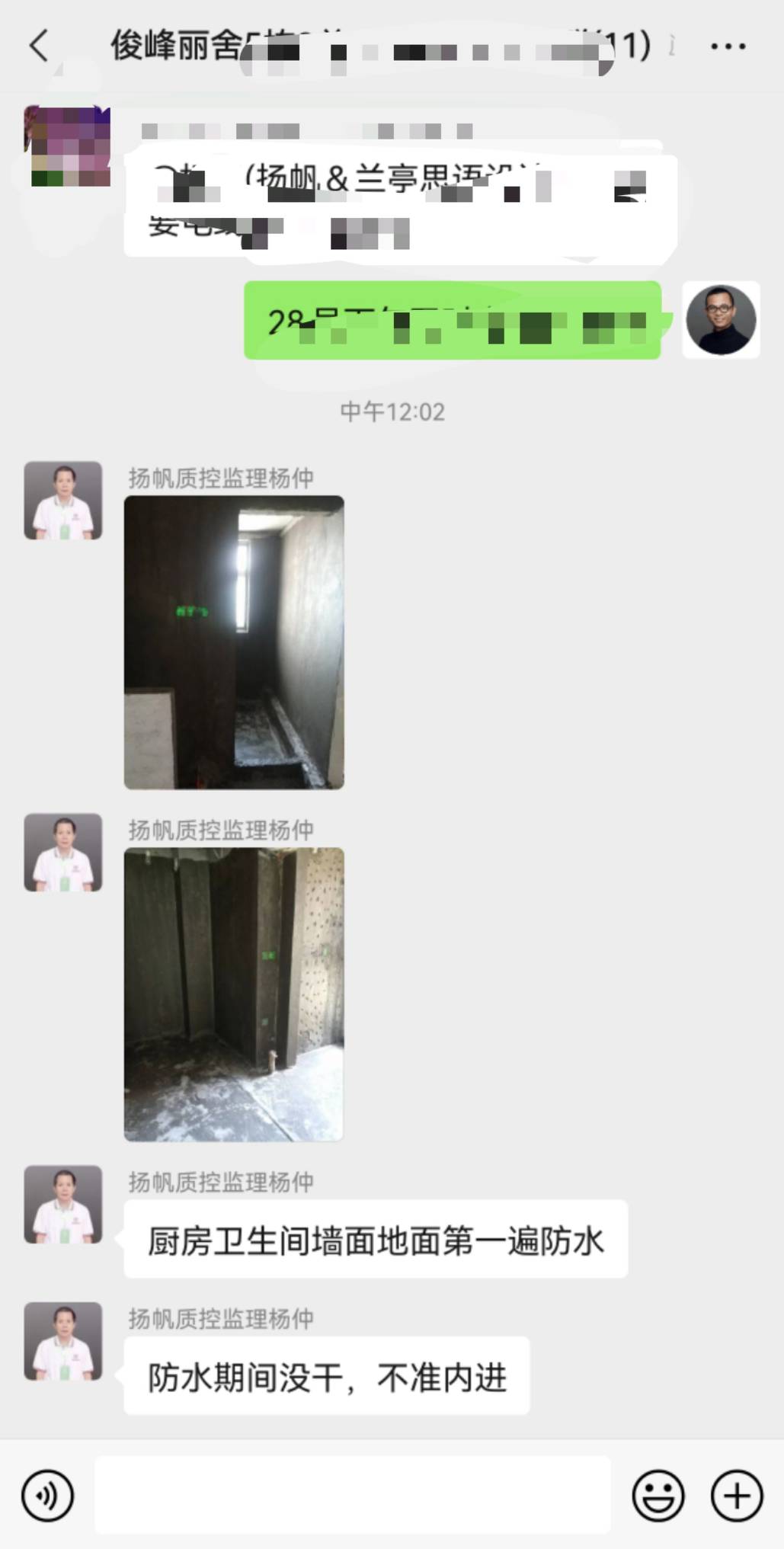The height and width of the screenshot is (1549, 784).
Task: Open the plus attachments menu
Action: point(736,1495)
